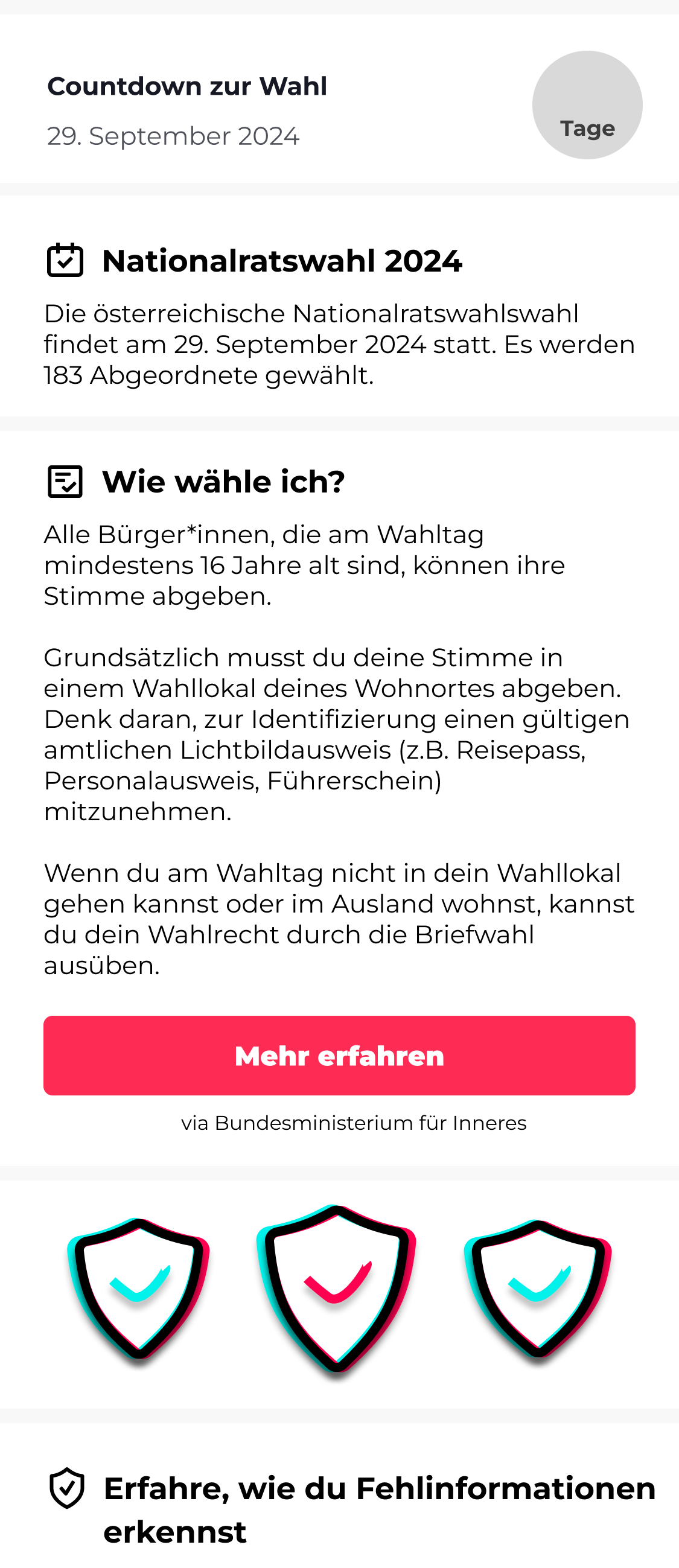This screenshot has width=679, height=1568.
Task: Tap the Mehr erfahren button
Action: [339, 1056]
